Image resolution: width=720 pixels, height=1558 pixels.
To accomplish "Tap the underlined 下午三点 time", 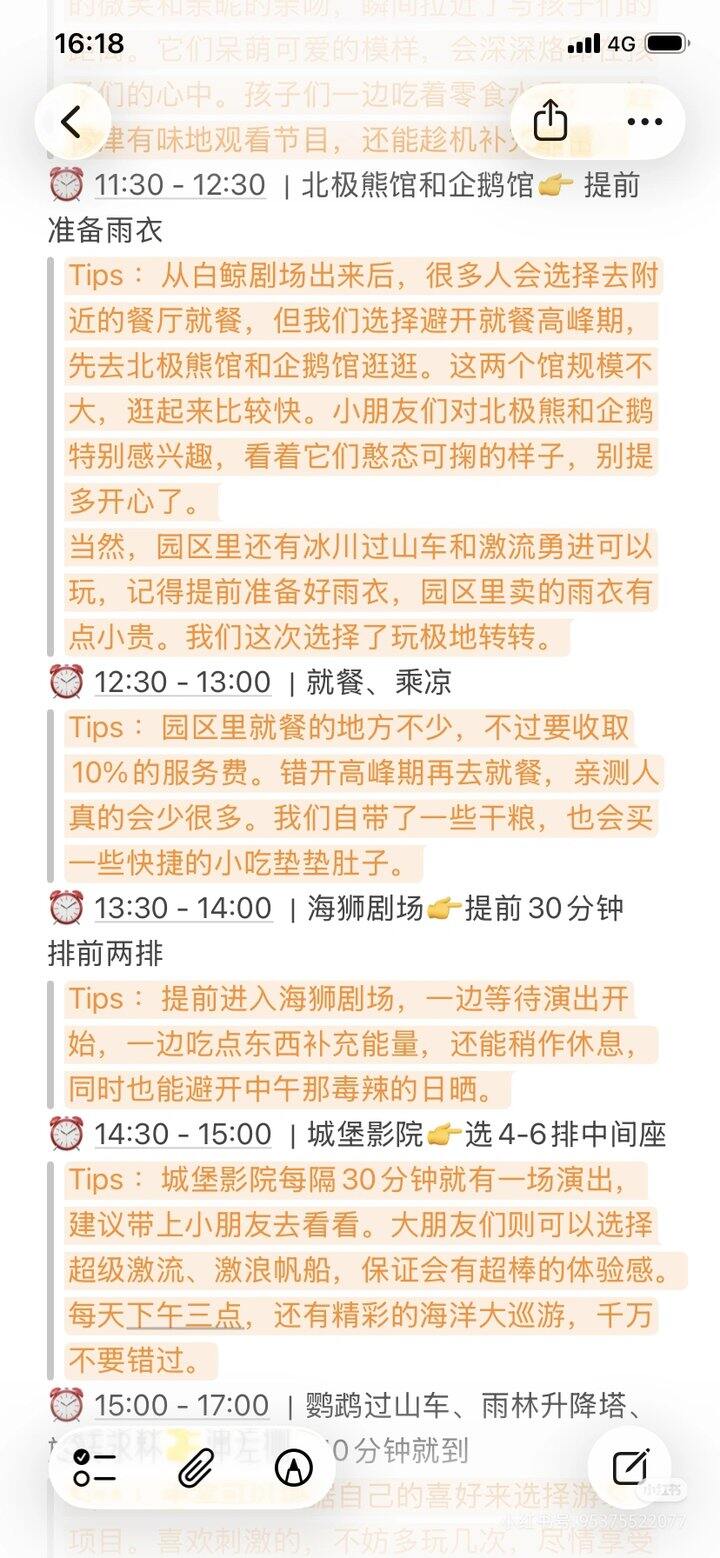I will point(184,1315).
